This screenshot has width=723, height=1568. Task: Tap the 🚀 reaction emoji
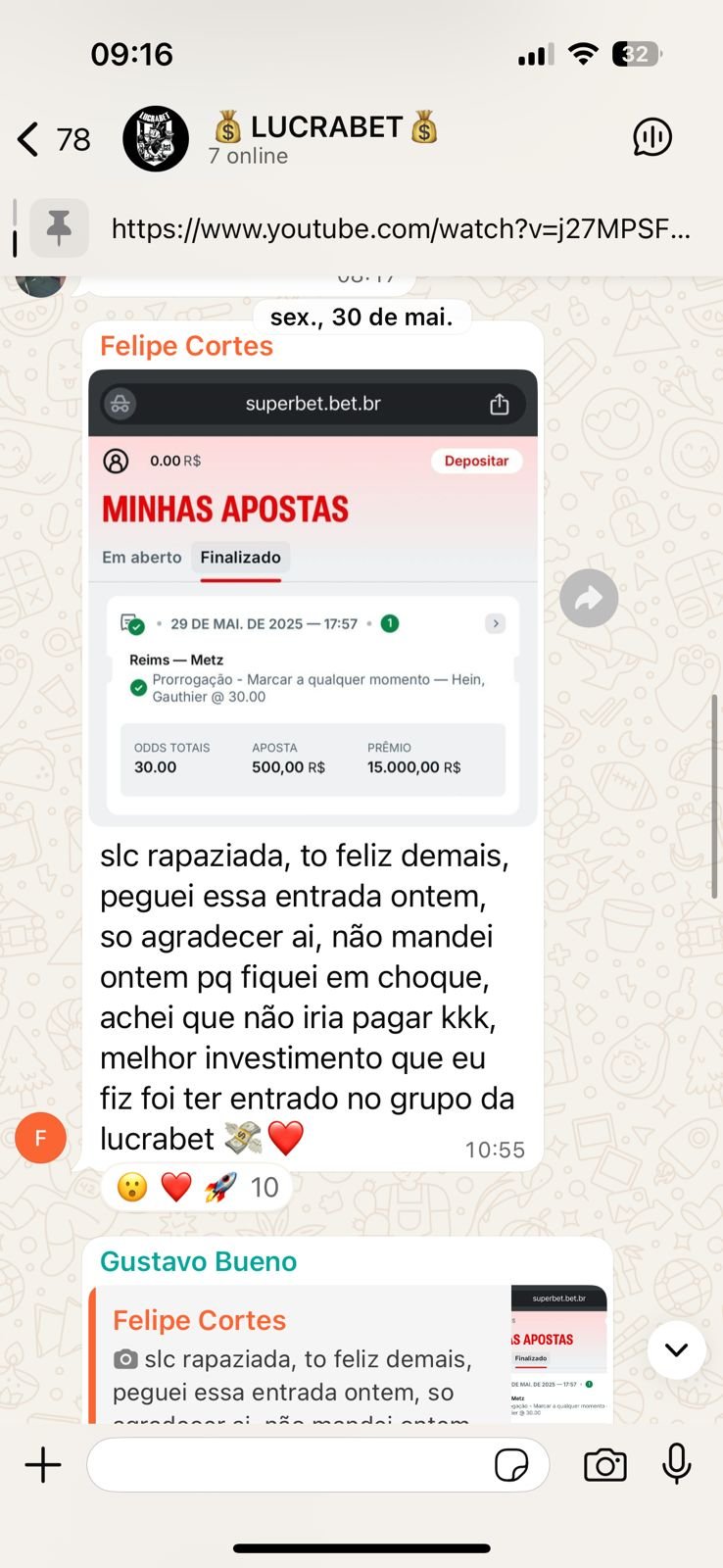219,1186
